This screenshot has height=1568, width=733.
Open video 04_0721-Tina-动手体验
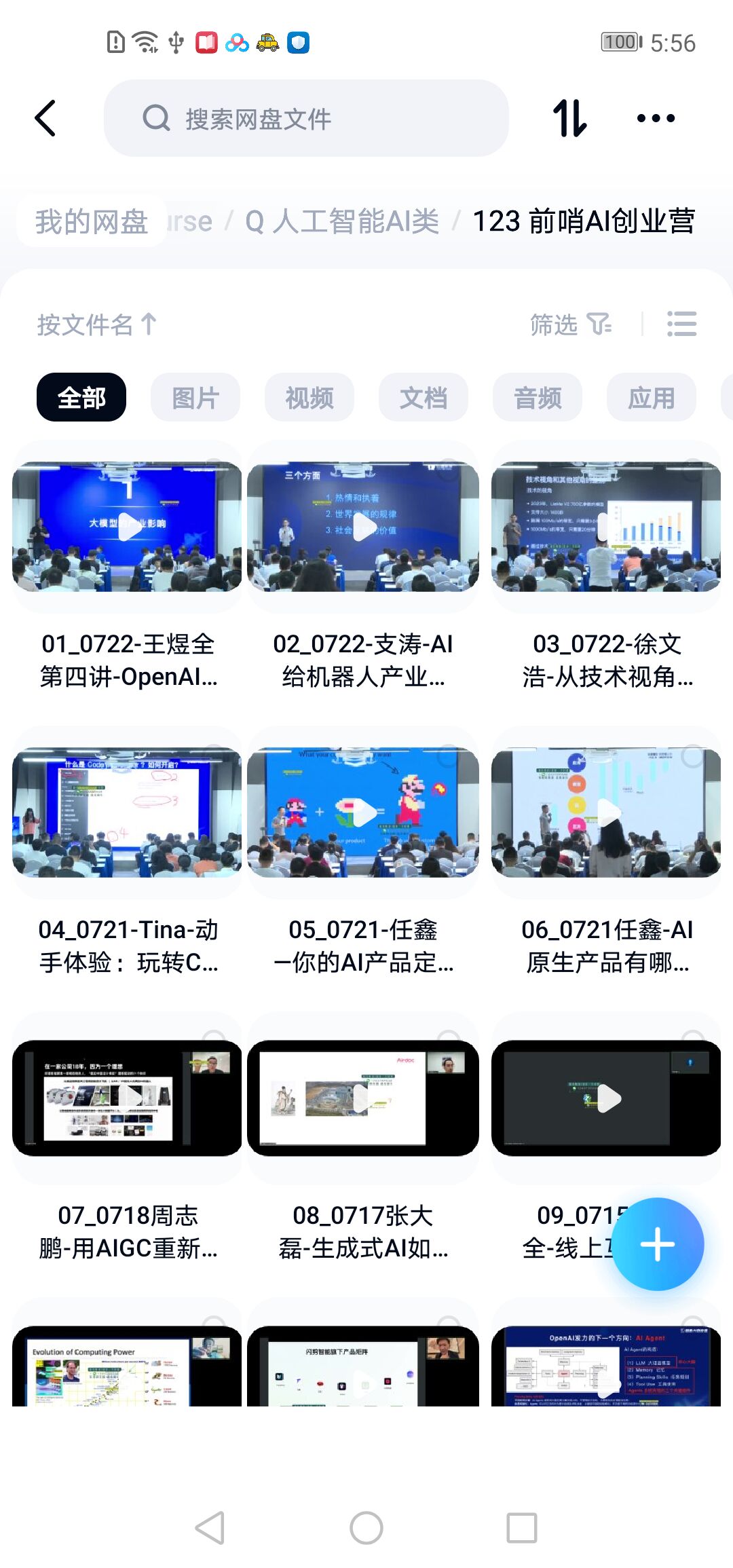pyautogui.click(x=127, y=813)
